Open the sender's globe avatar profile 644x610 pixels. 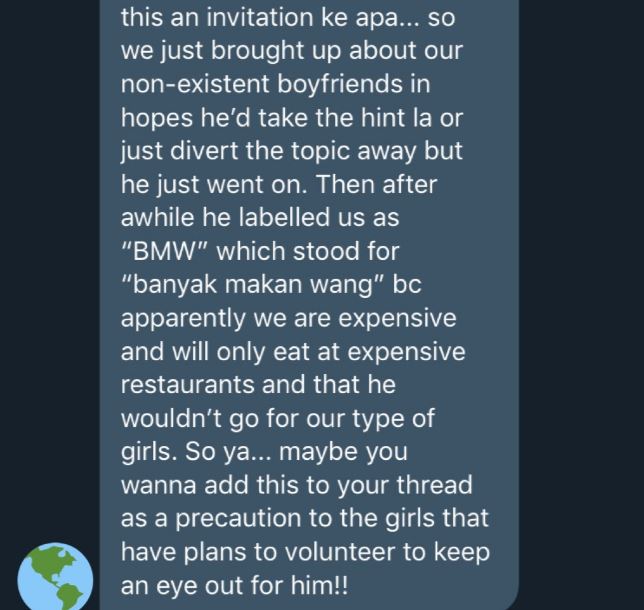[55, 577]
